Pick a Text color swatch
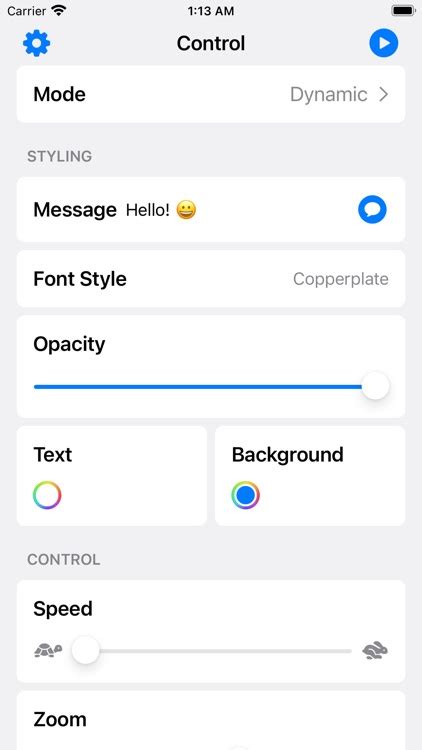The image size is (422, 750). [x=47, y=495]
